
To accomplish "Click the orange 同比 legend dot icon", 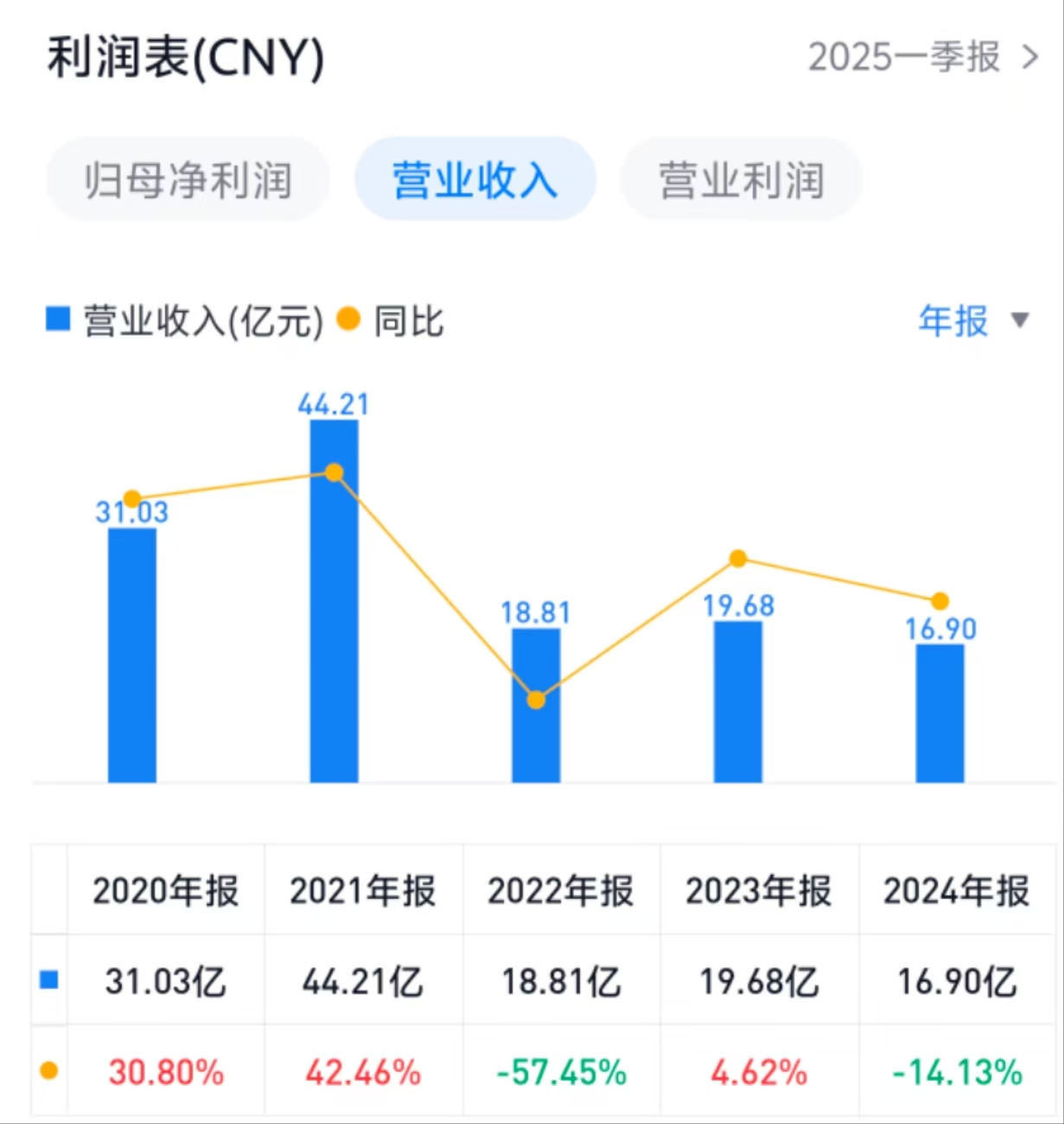I will (347, 320).
